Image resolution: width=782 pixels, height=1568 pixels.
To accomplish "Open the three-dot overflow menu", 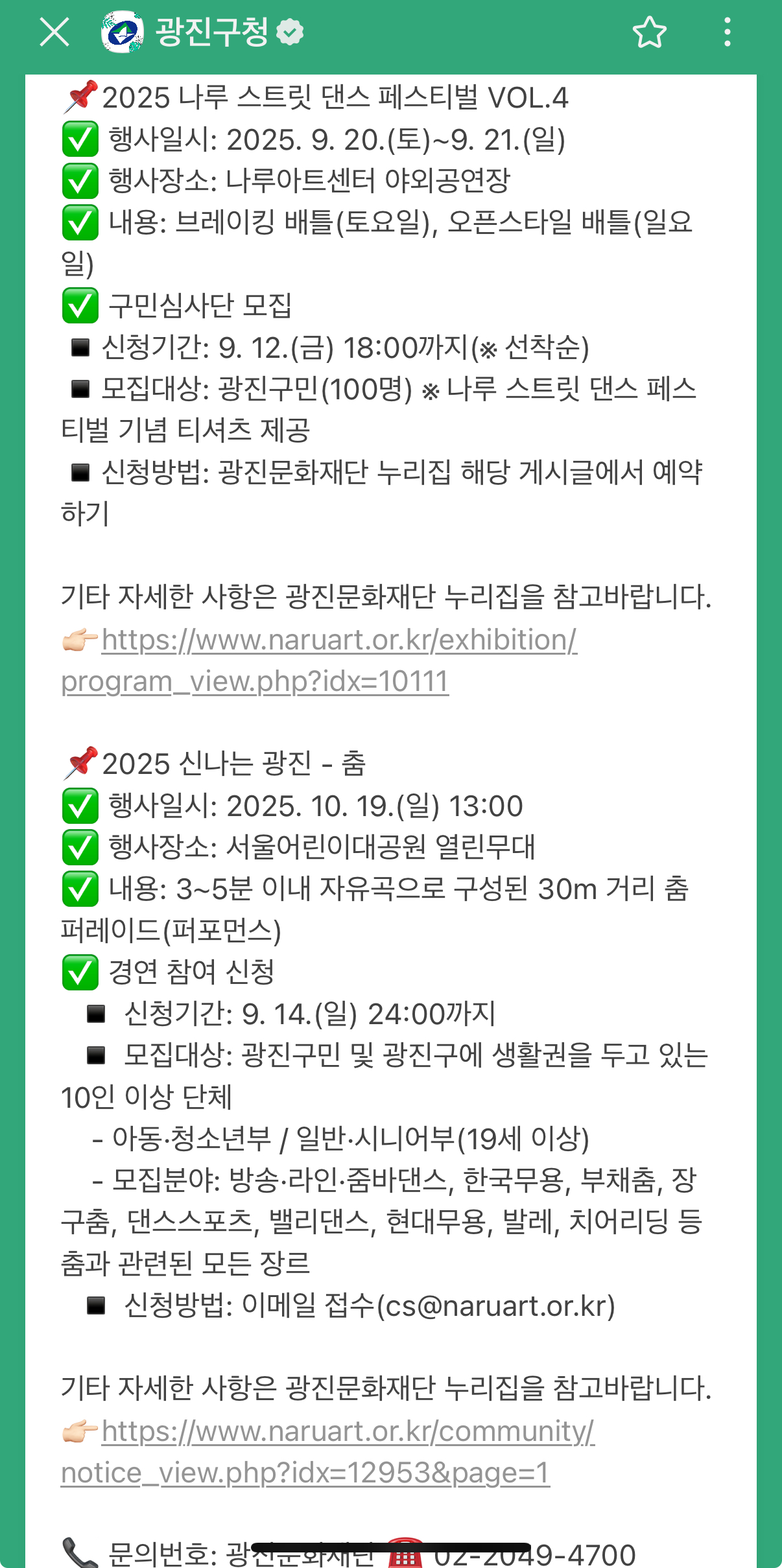I will 728,32.
